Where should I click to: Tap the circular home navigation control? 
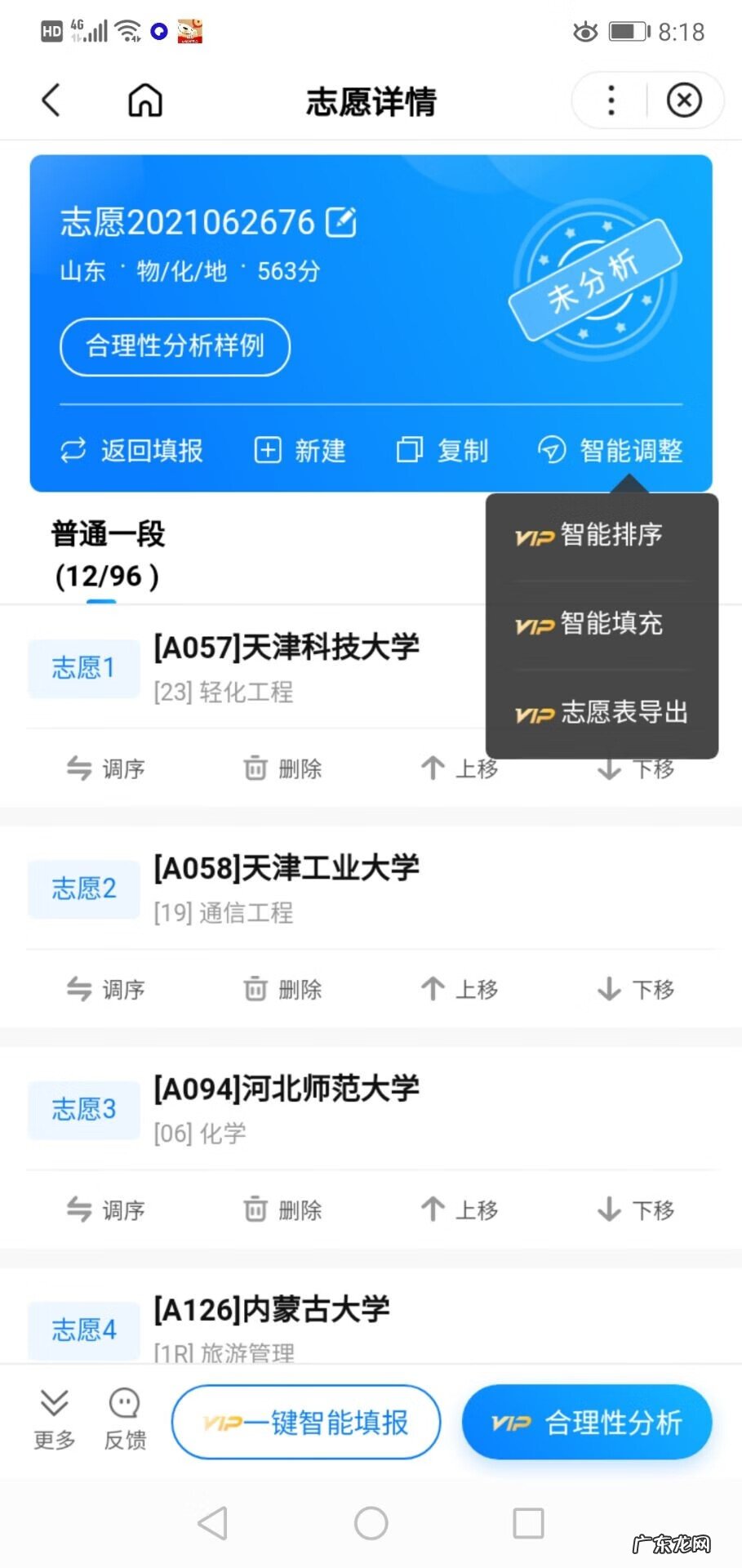(371, 1521)
